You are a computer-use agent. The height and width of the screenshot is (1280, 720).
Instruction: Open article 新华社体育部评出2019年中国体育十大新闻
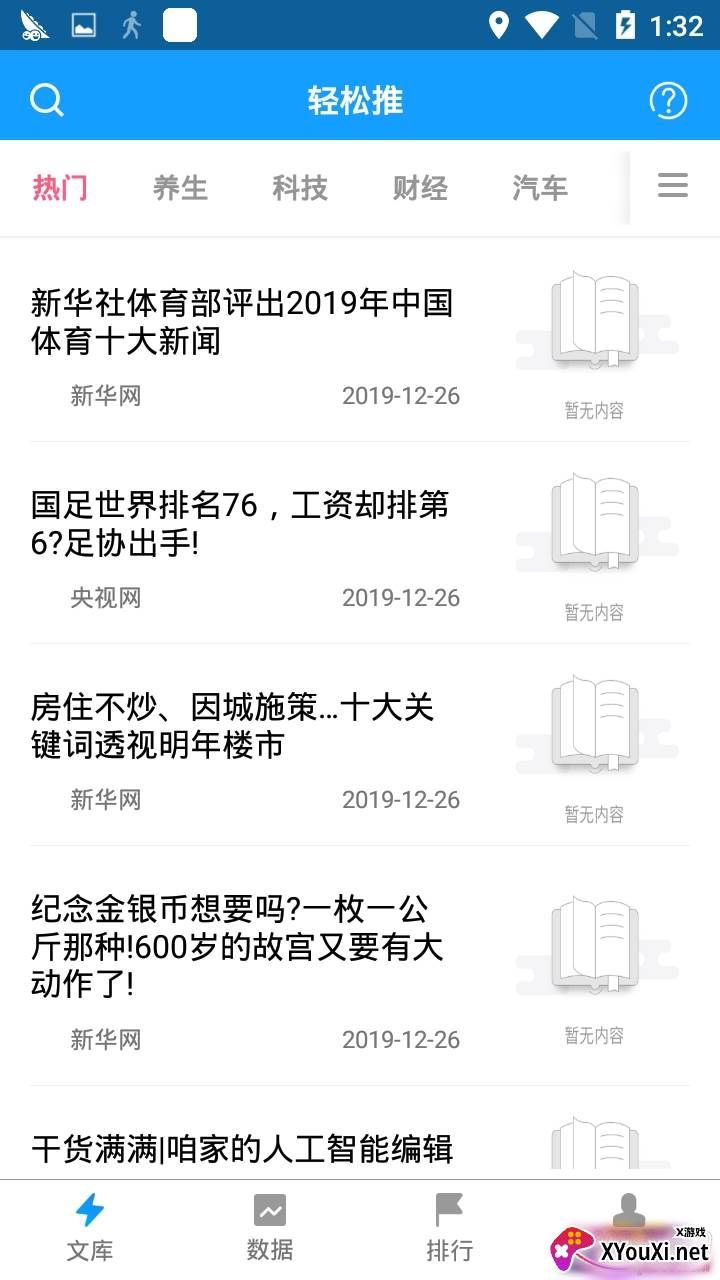(242, 322)
